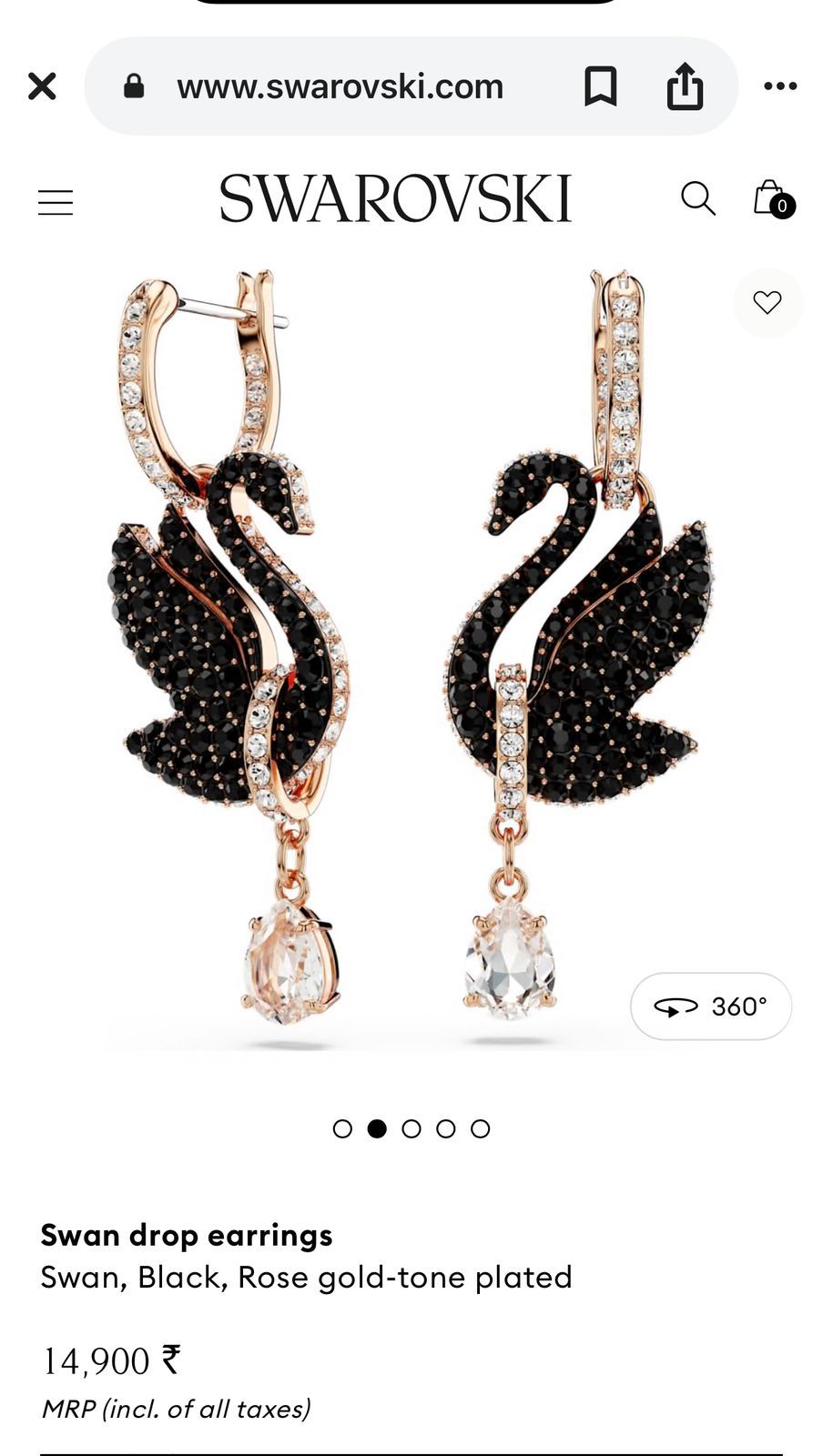The height and width of the screenshot is (1456, 823).
Task: Open the browser overflow menu with three dots
Action: (x=780, y=86)
